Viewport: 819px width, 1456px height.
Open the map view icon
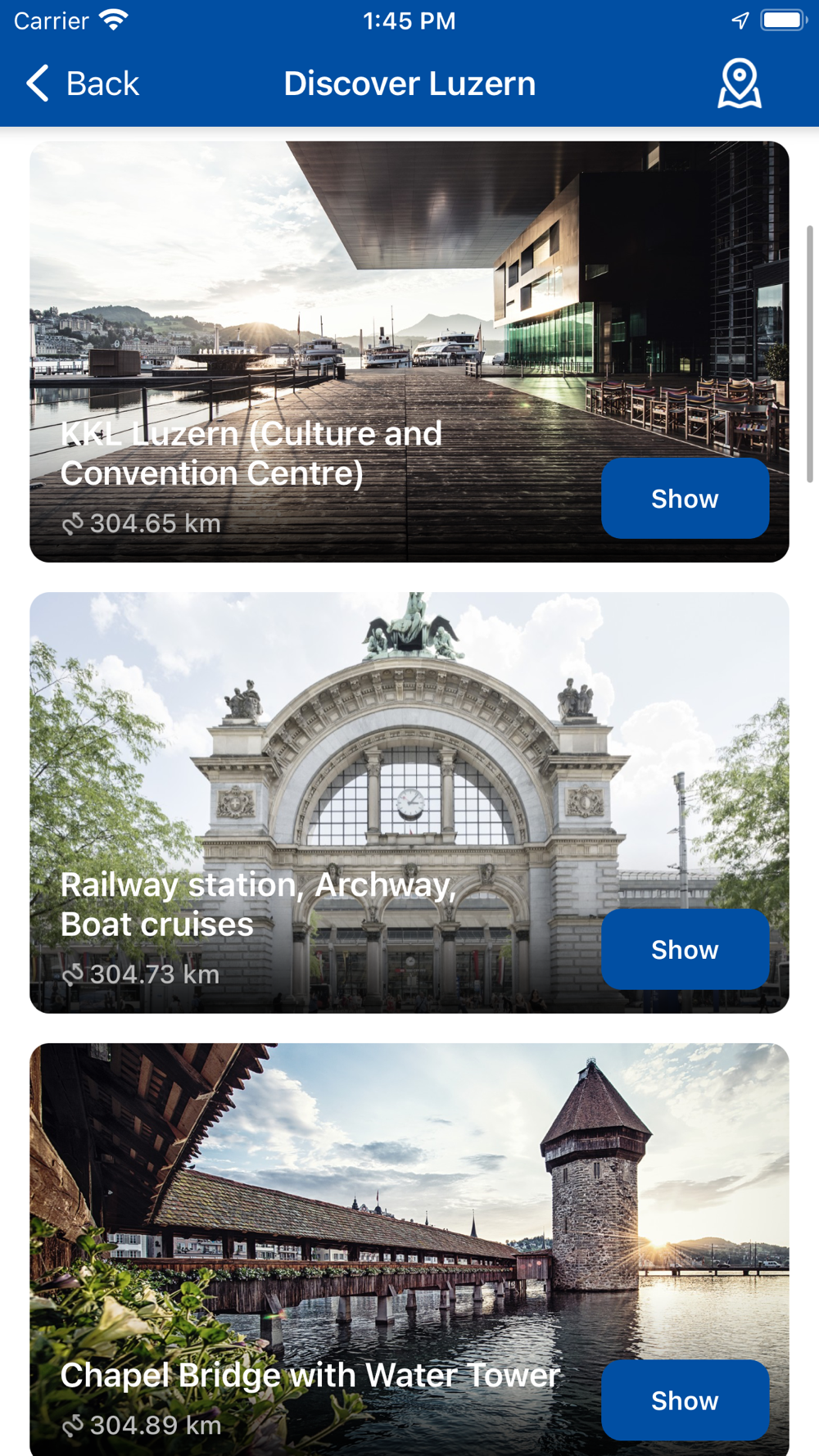coord(739,84)
